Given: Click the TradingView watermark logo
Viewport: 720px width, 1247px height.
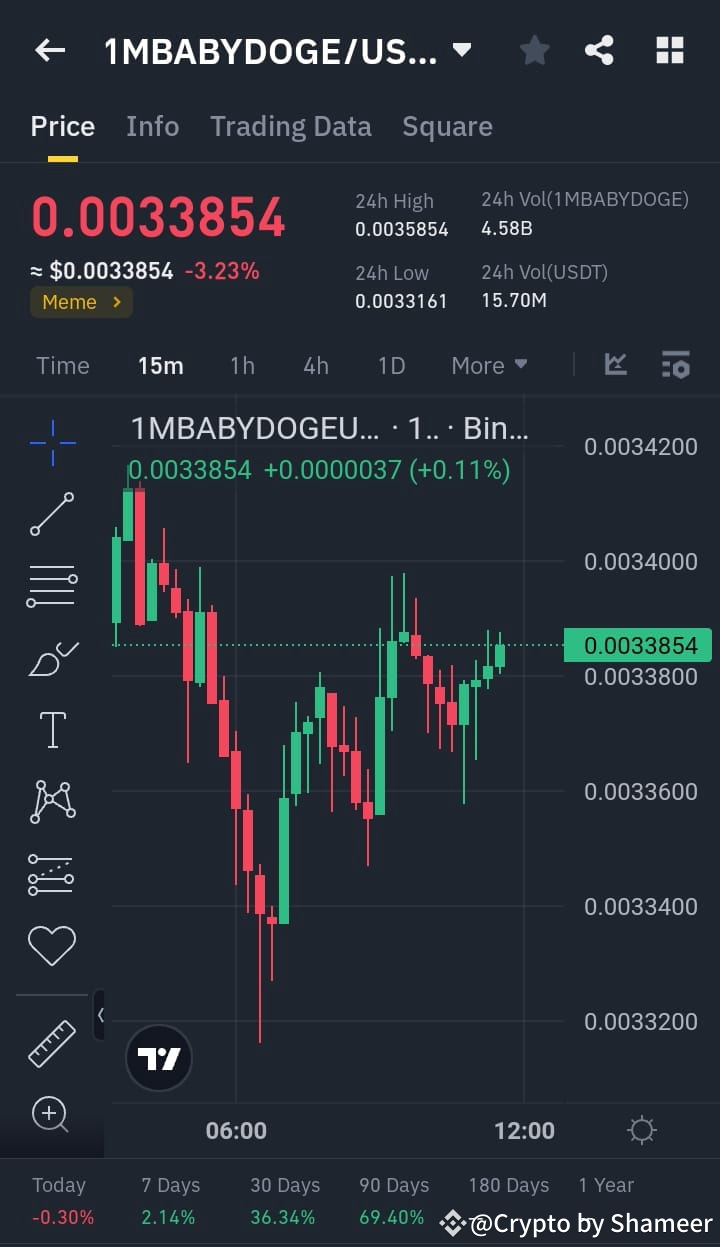Looking at the screenshot, I should (158, 1057).
